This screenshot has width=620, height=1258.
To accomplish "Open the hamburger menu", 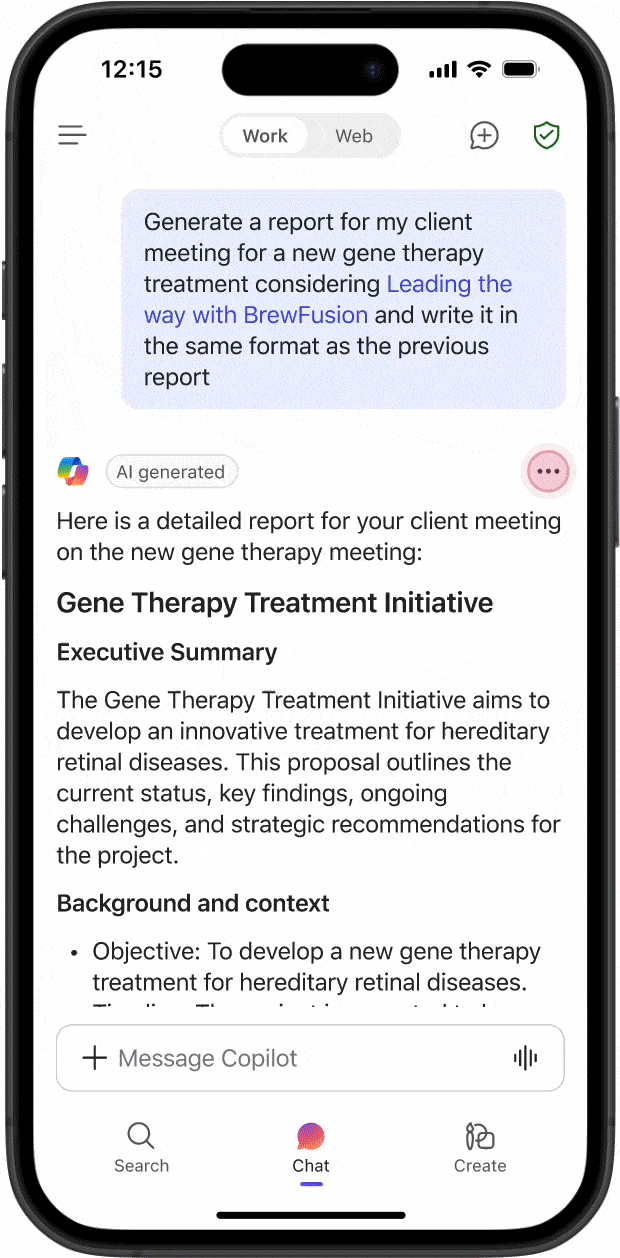I will (72, 135).
